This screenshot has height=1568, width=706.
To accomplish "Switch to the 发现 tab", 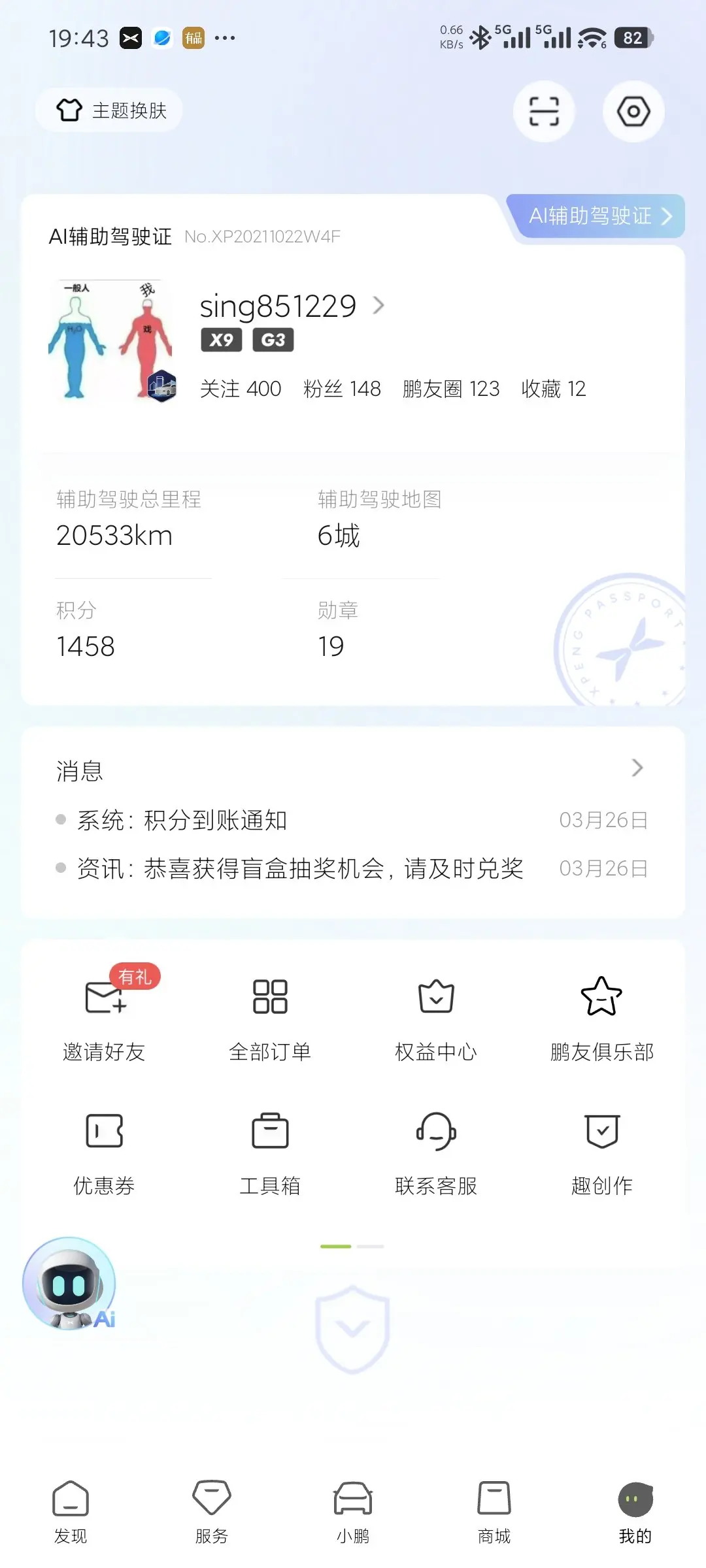I will click(x=71, y=1511).
